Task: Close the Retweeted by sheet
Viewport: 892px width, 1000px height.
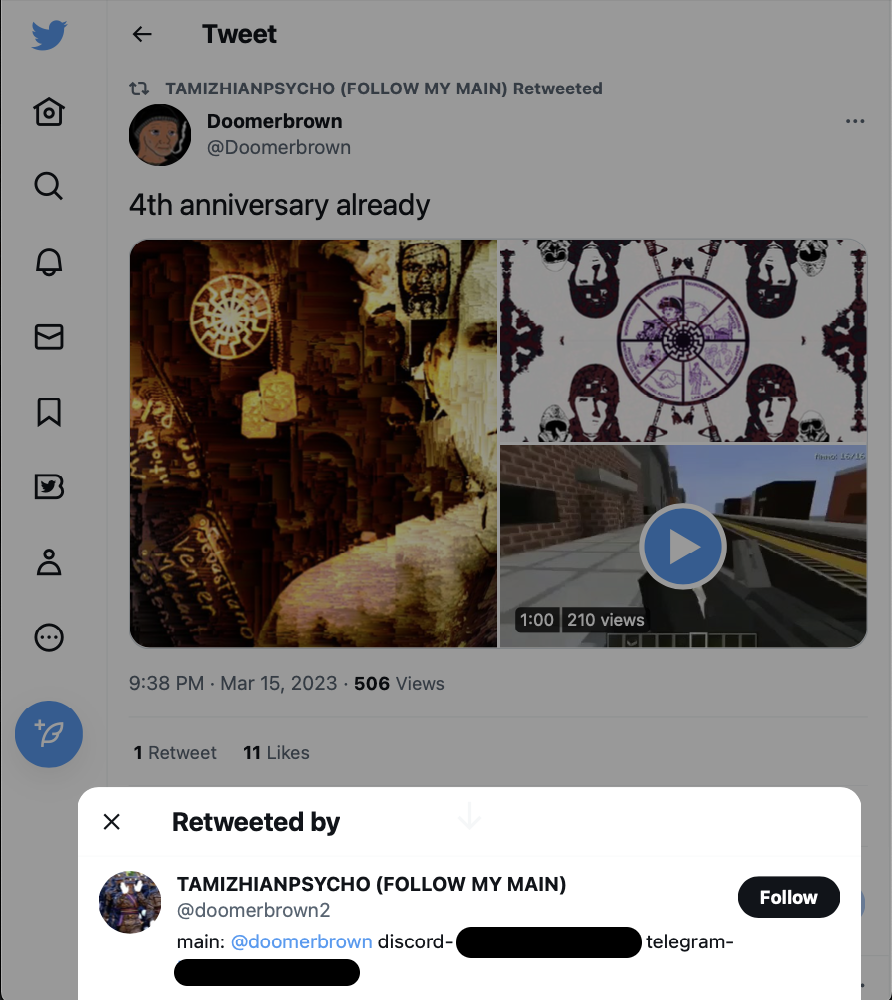Action: tap(112, 822)
